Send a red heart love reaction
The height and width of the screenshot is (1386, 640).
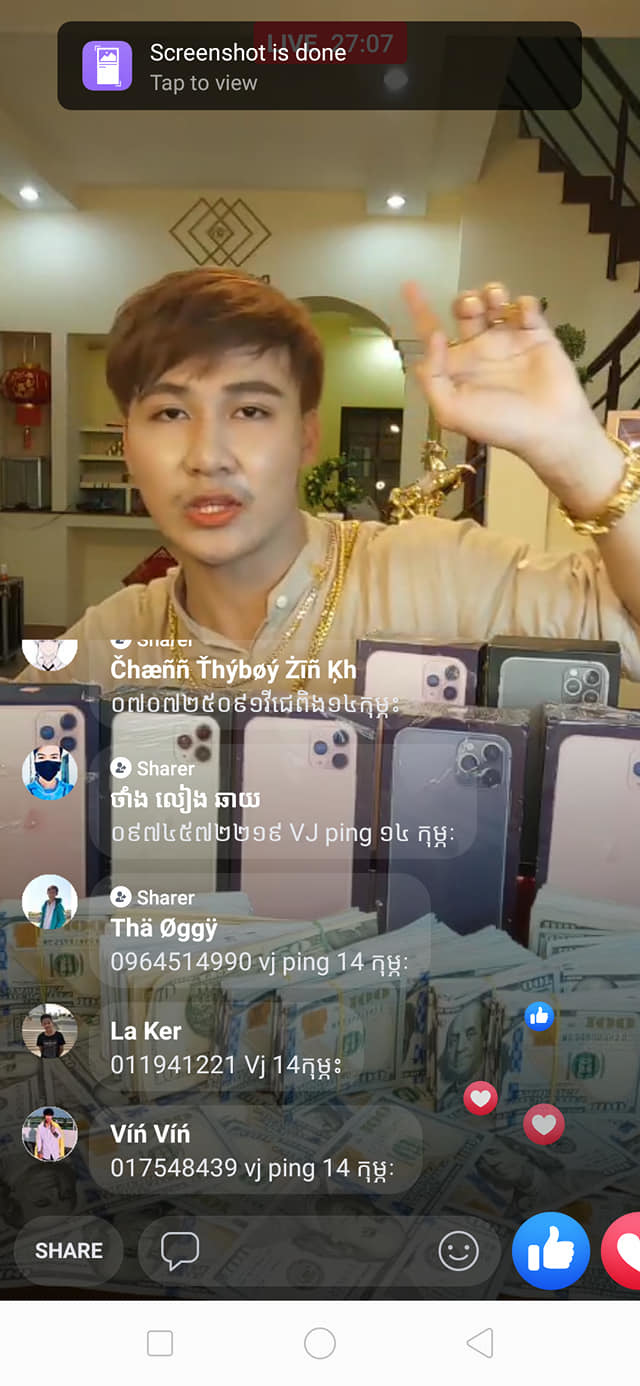[624, 1250]
